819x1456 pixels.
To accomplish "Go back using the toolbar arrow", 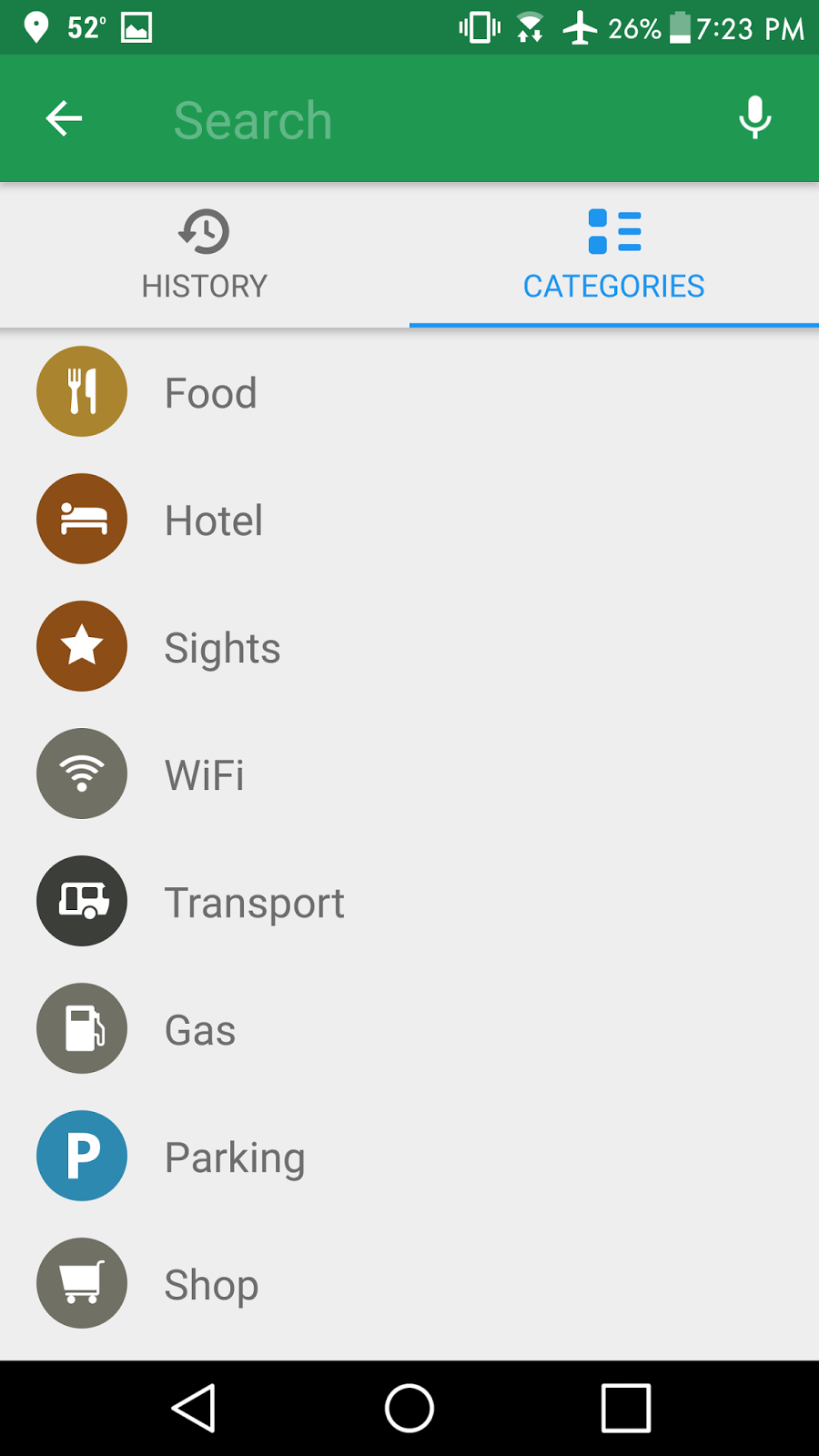I will pyautogui.click(x=64, y=118).
